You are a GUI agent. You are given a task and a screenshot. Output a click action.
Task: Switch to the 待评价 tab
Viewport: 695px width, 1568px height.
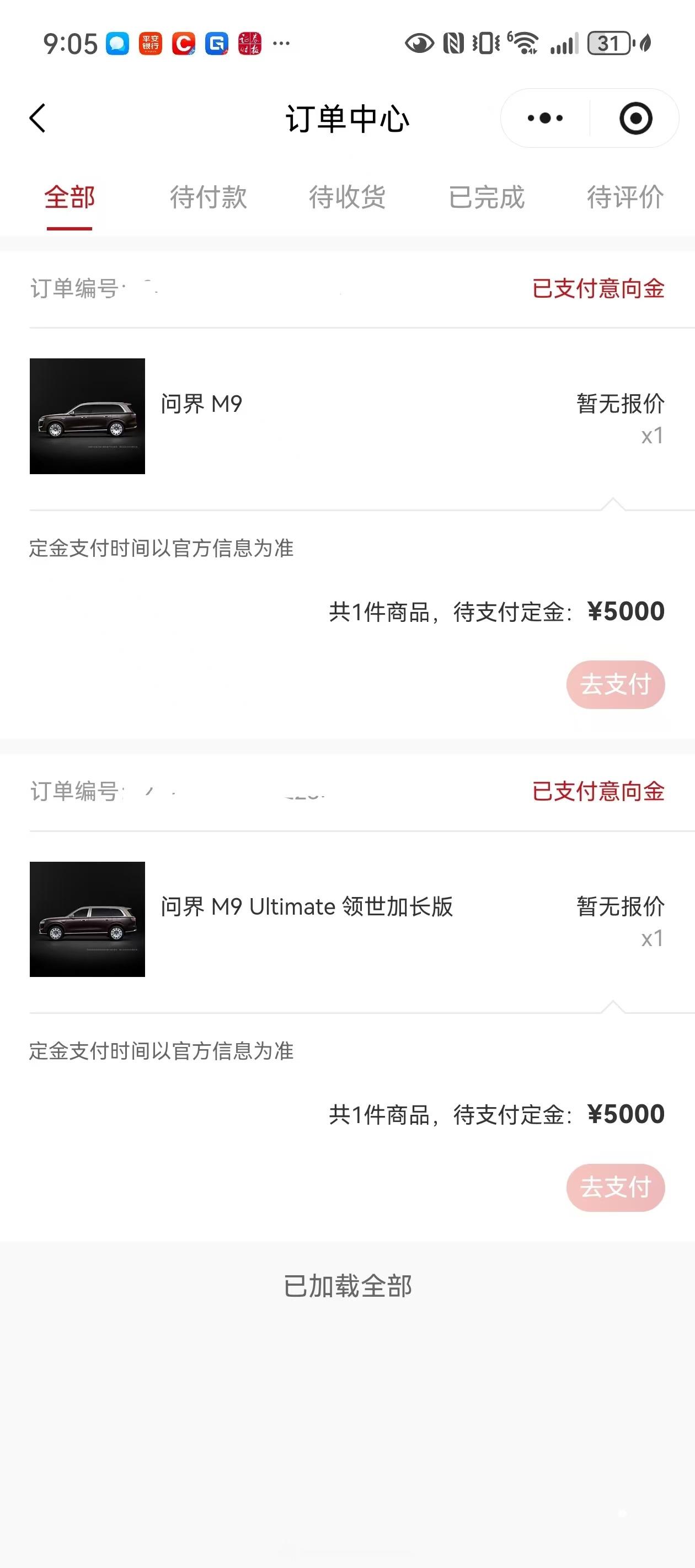click(625, 197)
